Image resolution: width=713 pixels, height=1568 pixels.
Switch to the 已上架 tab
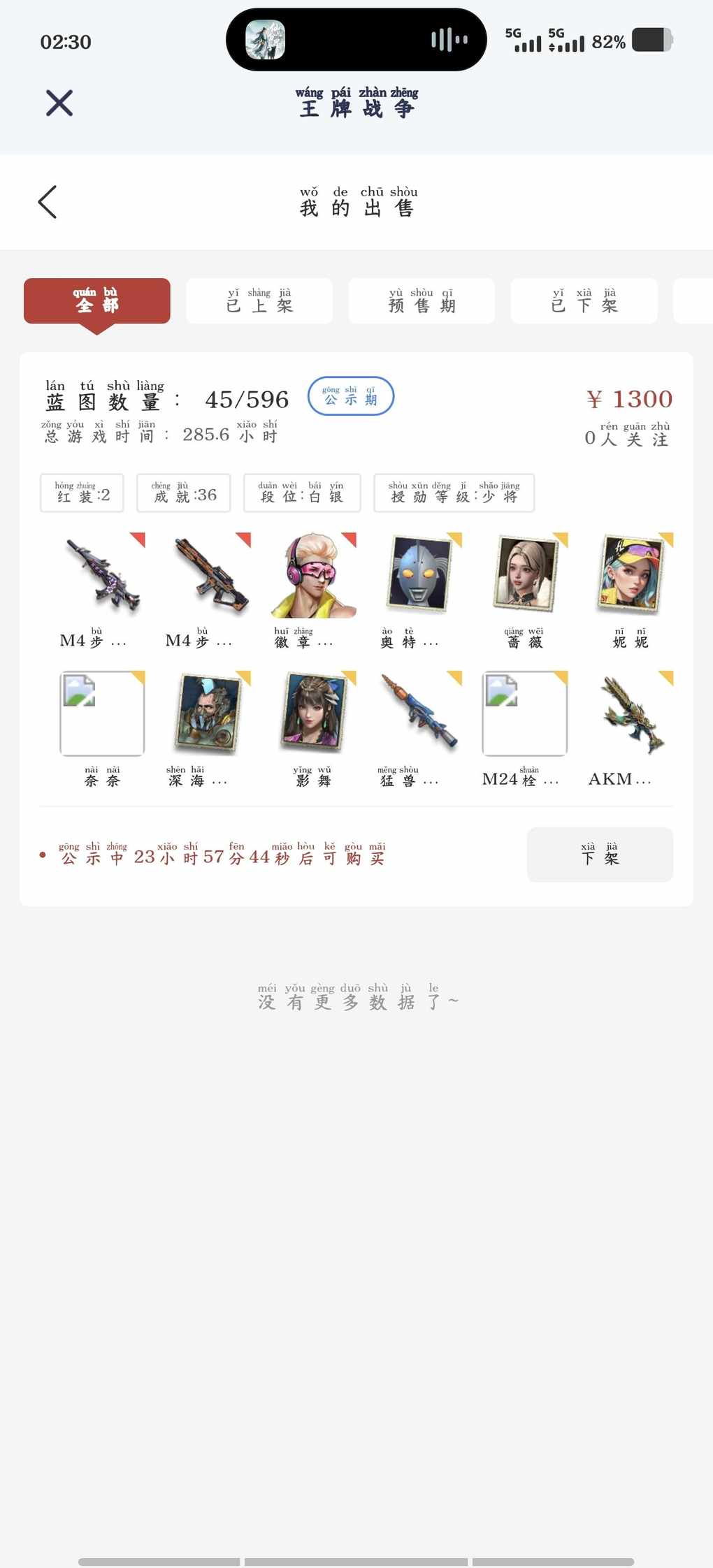[x=259, y=301]
